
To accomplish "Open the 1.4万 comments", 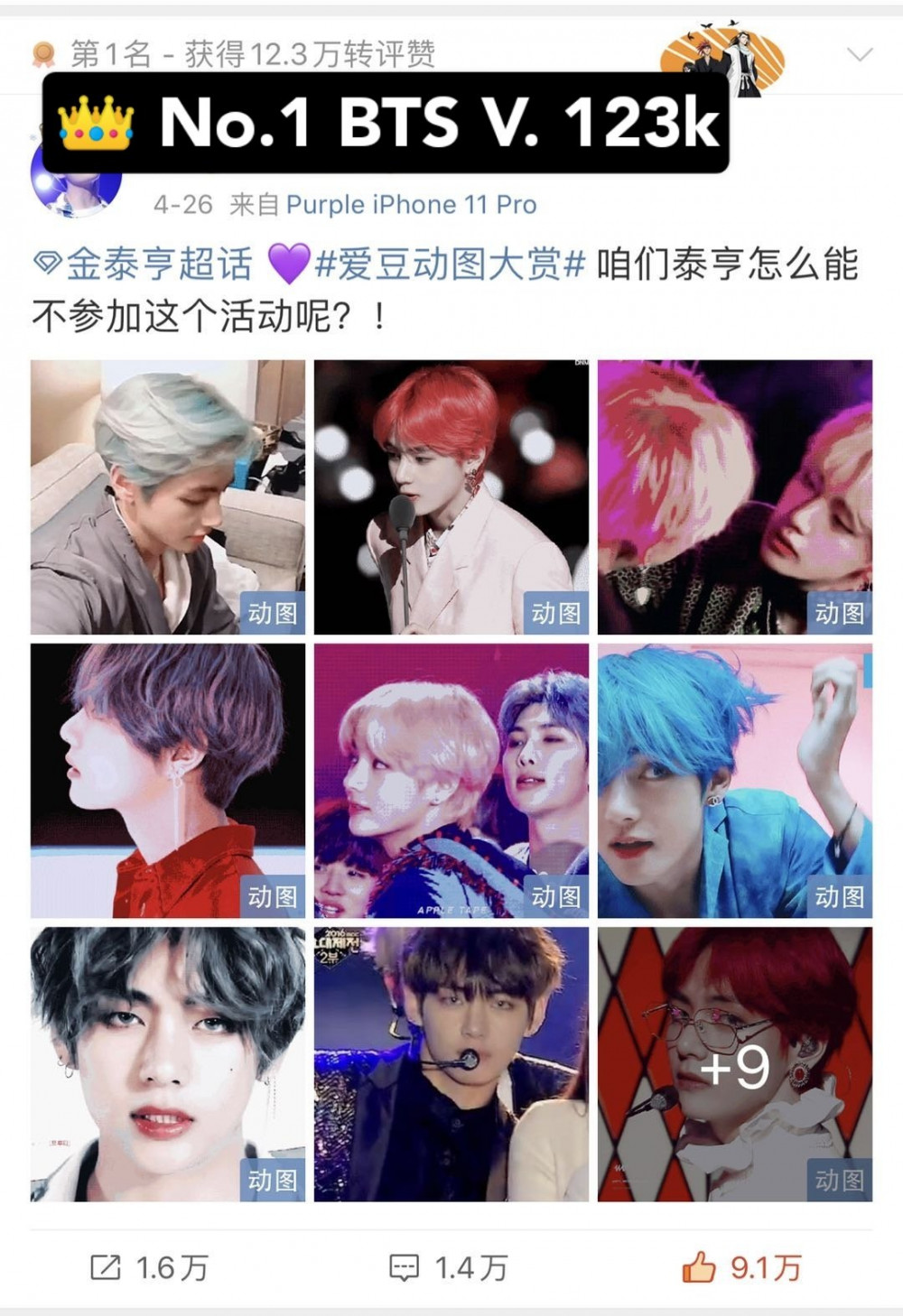I will 448,1268.
